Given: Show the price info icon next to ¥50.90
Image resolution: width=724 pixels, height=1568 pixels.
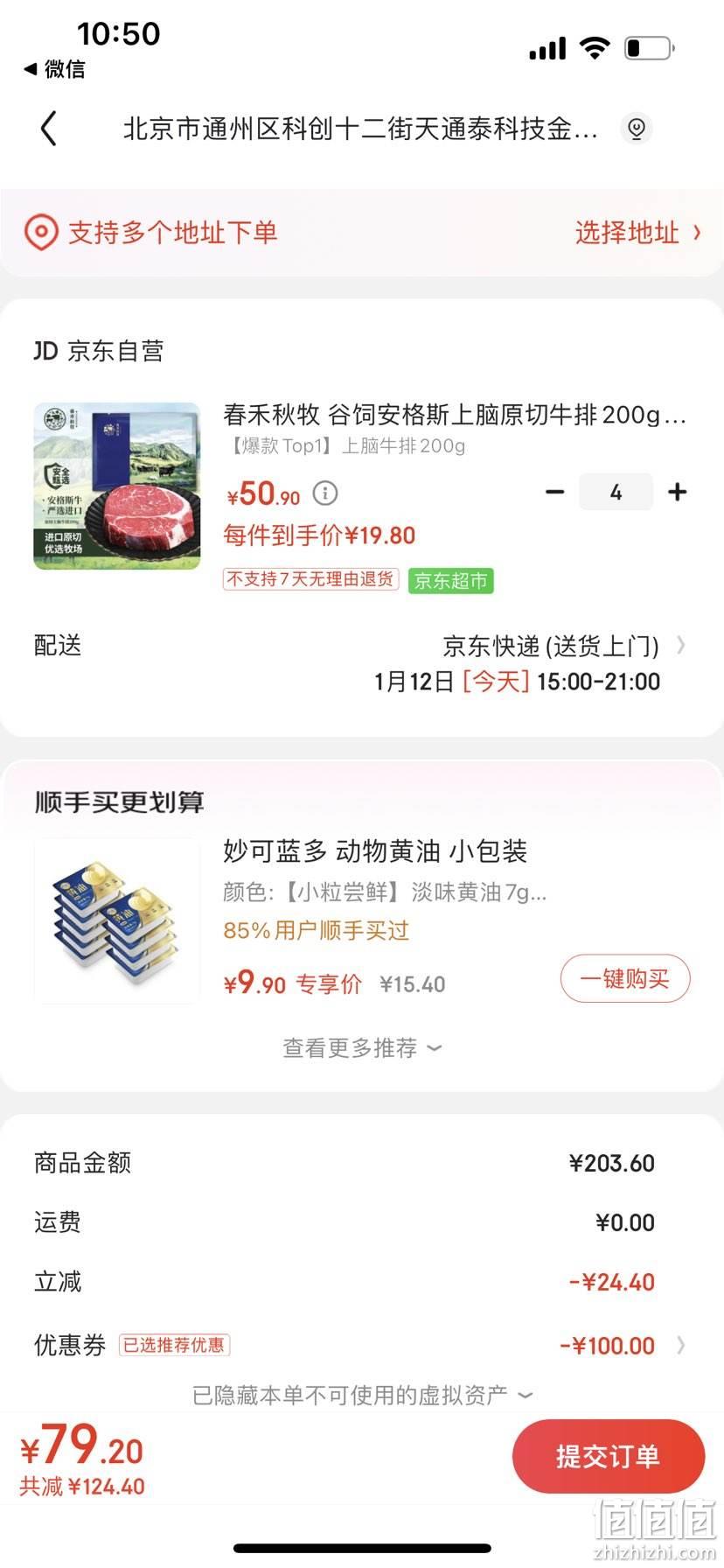Looking at the screenshot, I should [x=325, y=493].
